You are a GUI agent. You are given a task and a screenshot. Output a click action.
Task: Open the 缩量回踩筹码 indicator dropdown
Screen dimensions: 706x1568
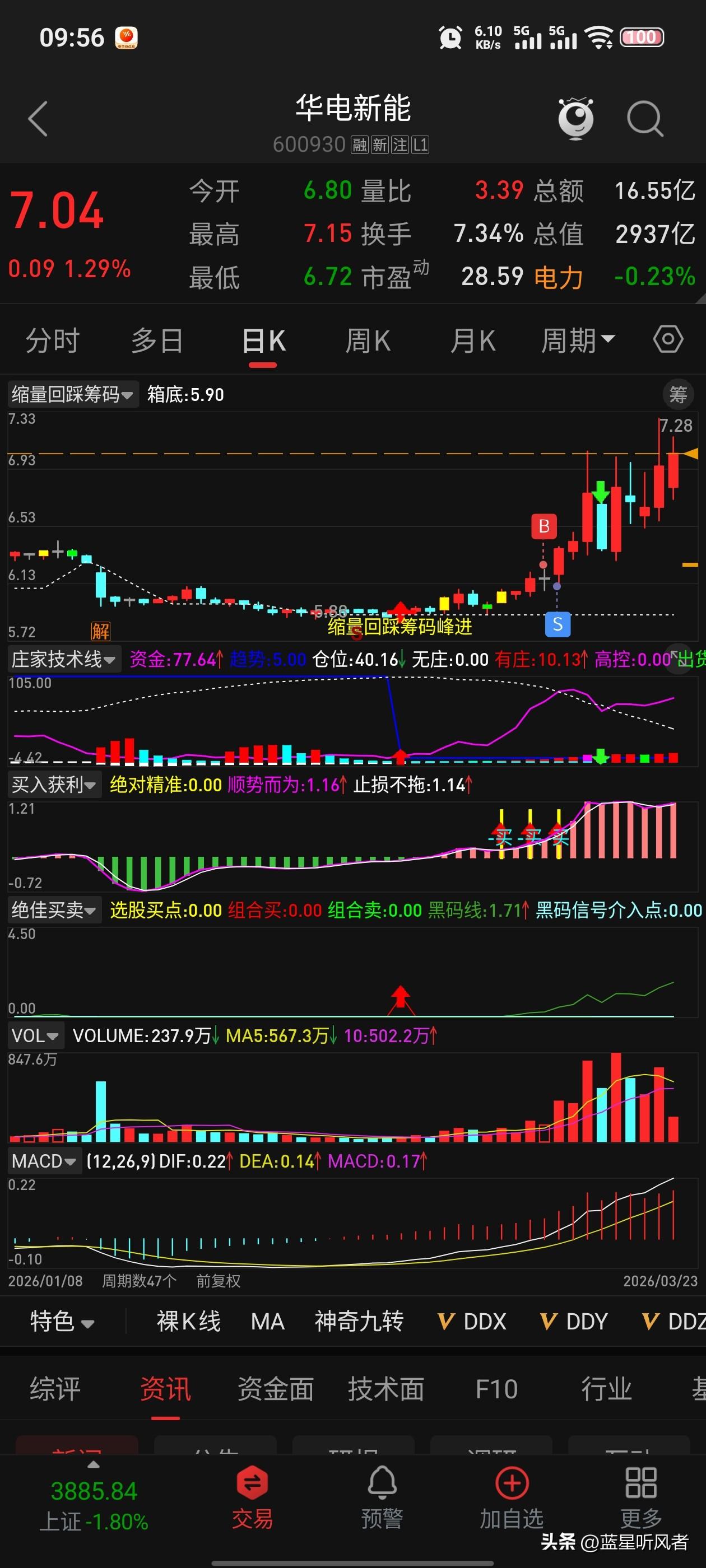tap(72, 394)
